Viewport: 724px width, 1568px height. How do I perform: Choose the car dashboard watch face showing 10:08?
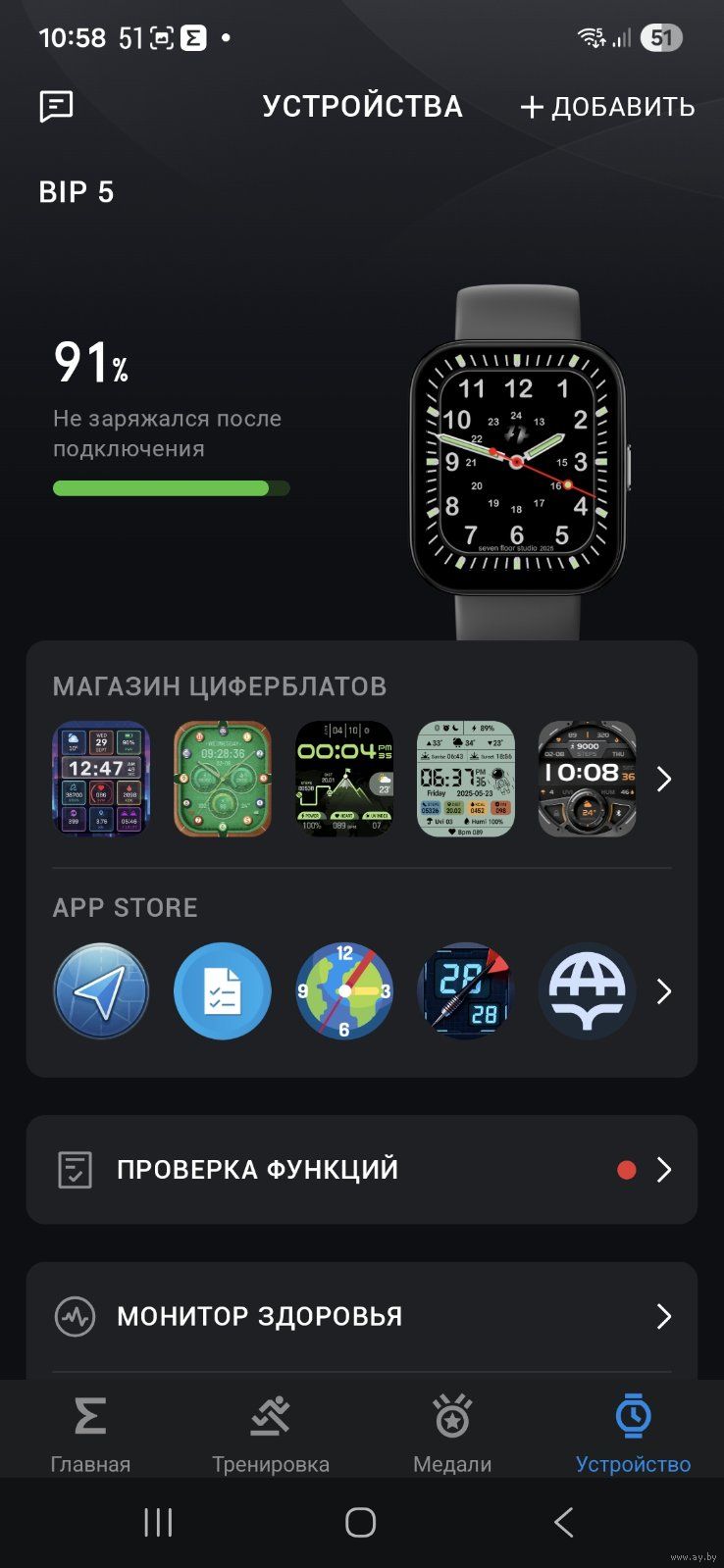tap(587, 779)
